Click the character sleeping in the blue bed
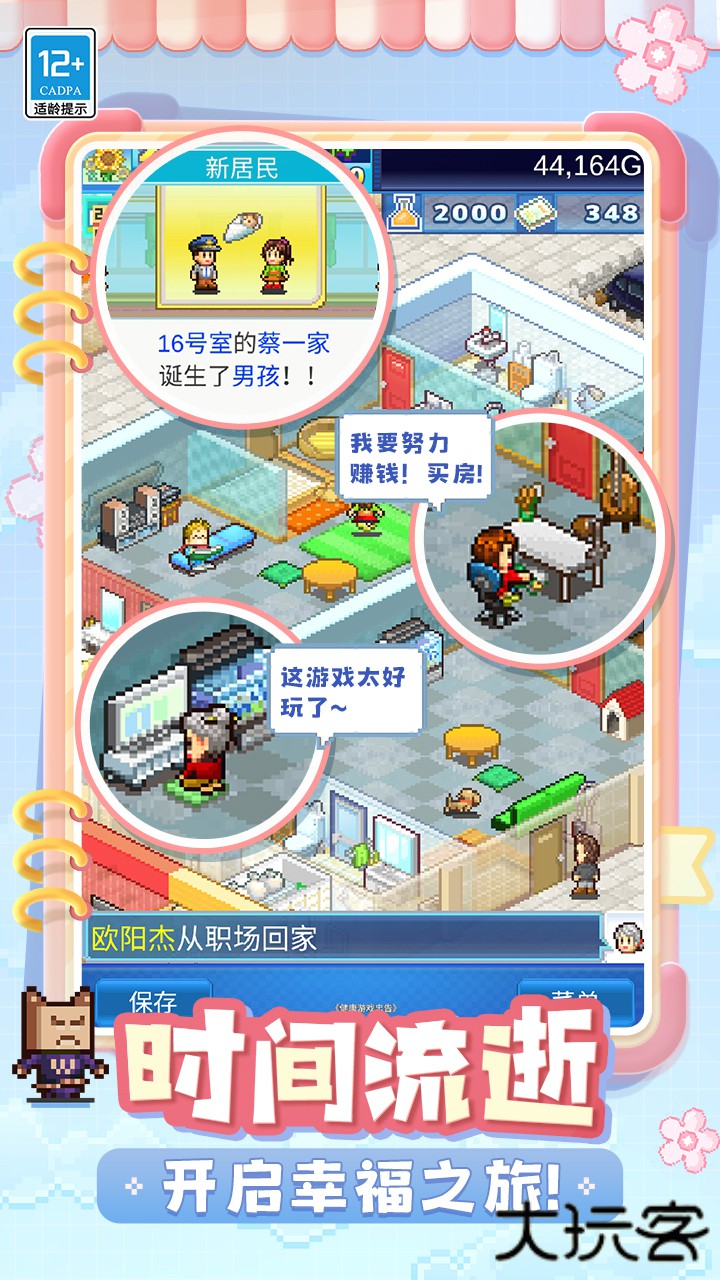 pos(197,538)
